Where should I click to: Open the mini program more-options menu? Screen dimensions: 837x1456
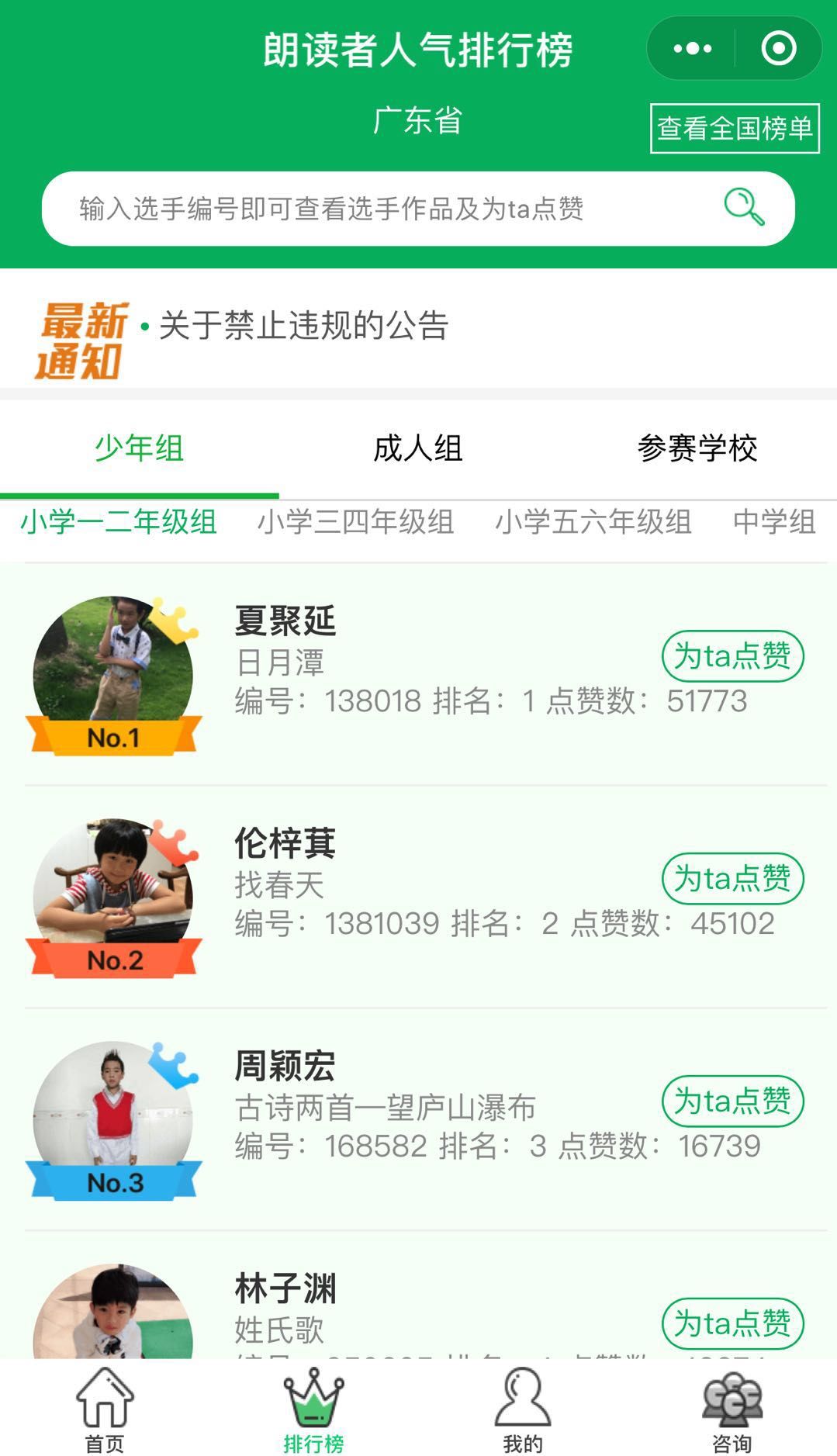[x=692, y=49]
